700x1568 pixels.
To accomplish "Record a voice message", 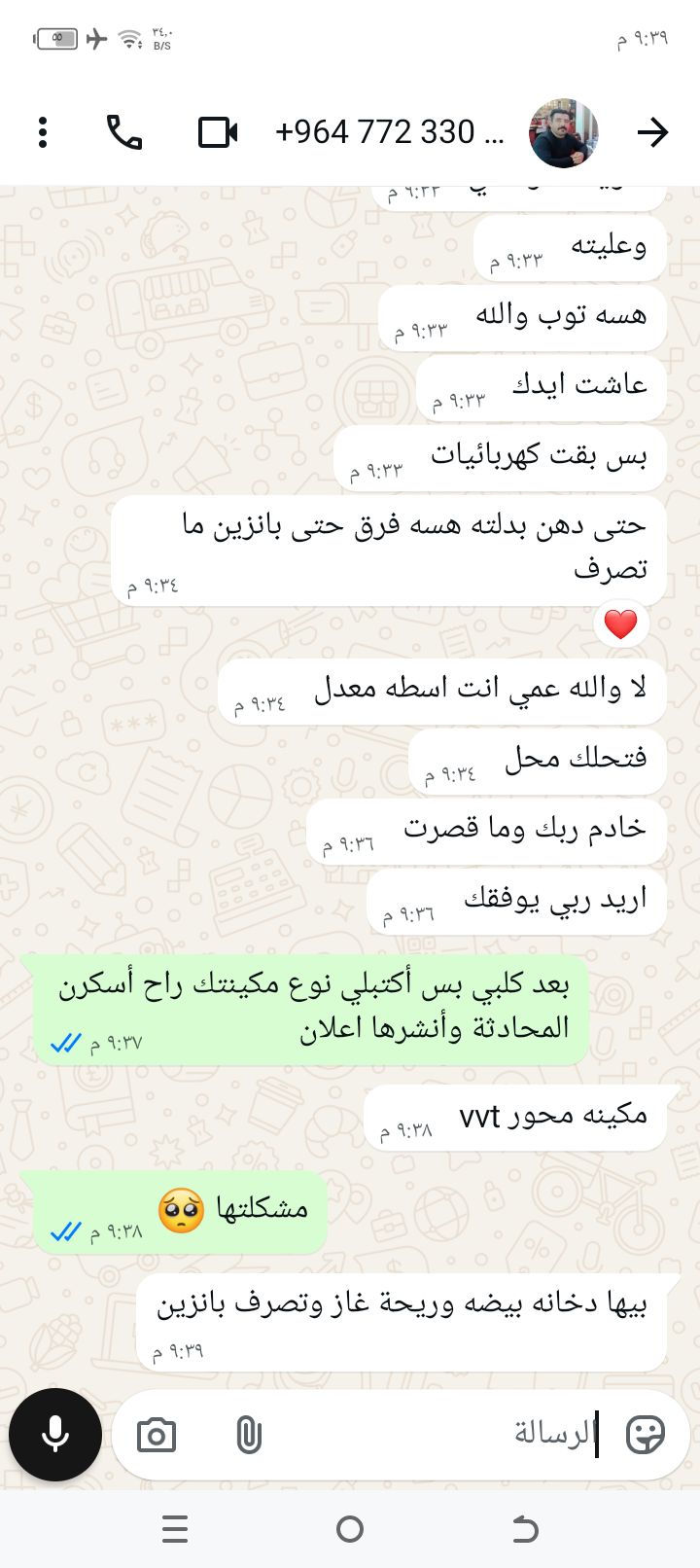I will 55,1435.
